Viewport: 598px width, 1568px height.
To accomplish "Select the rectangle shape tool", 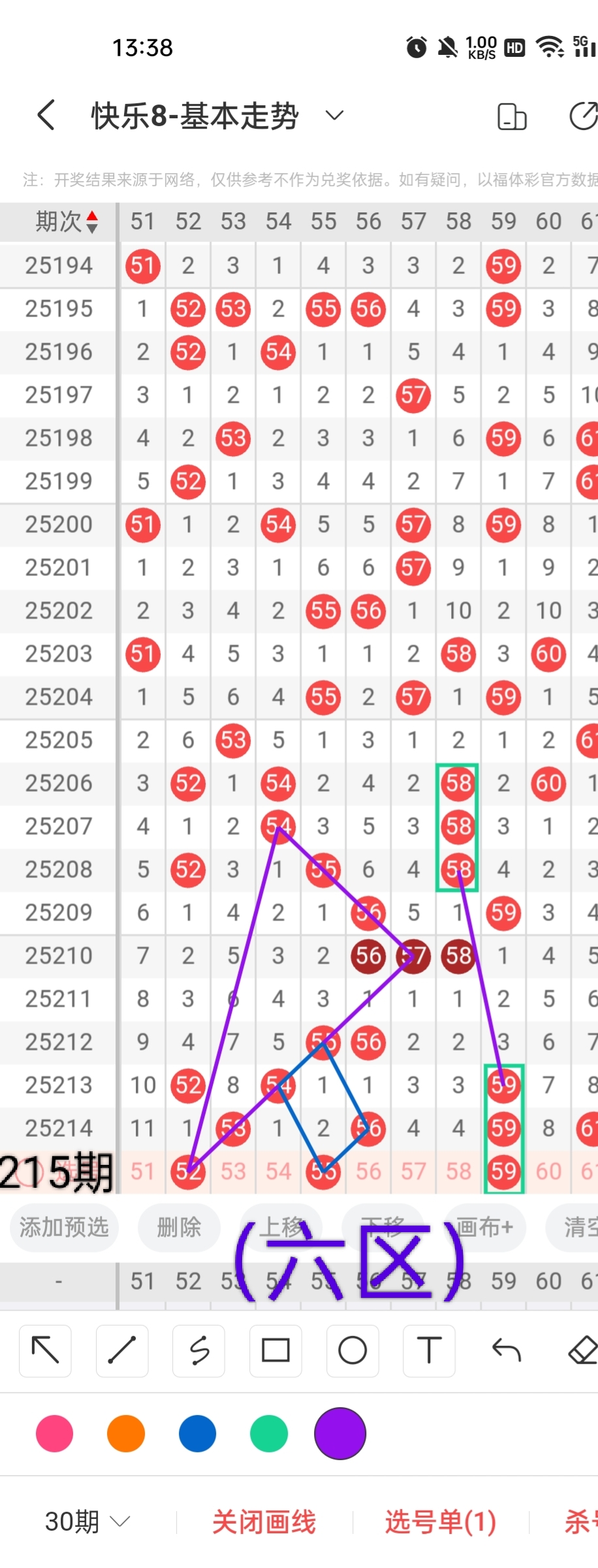I will (275, 1350).
